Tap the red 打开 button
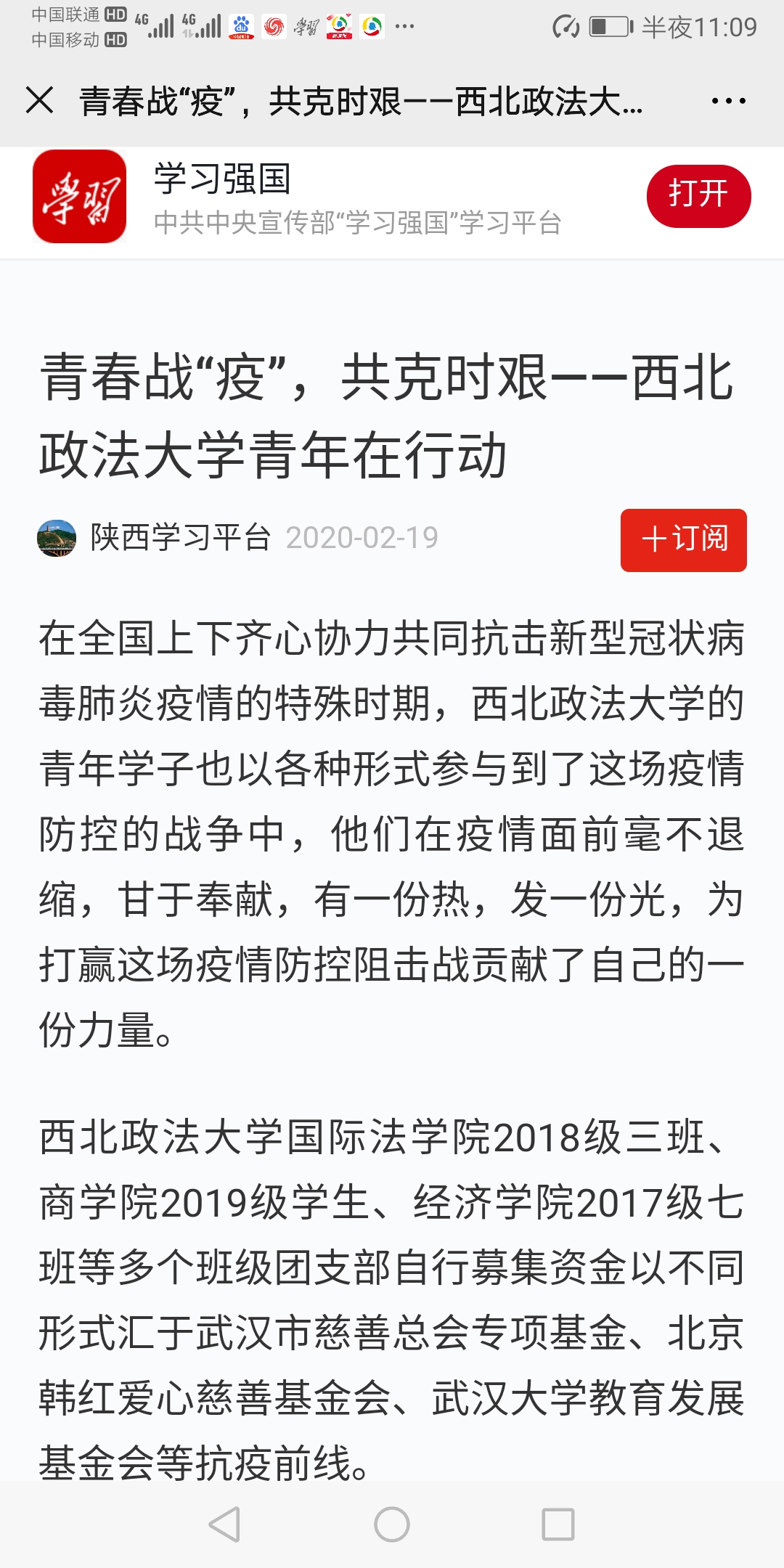The height and width of the screenshot is (1568, 784). pyautogui.click(x=698, y=196)
